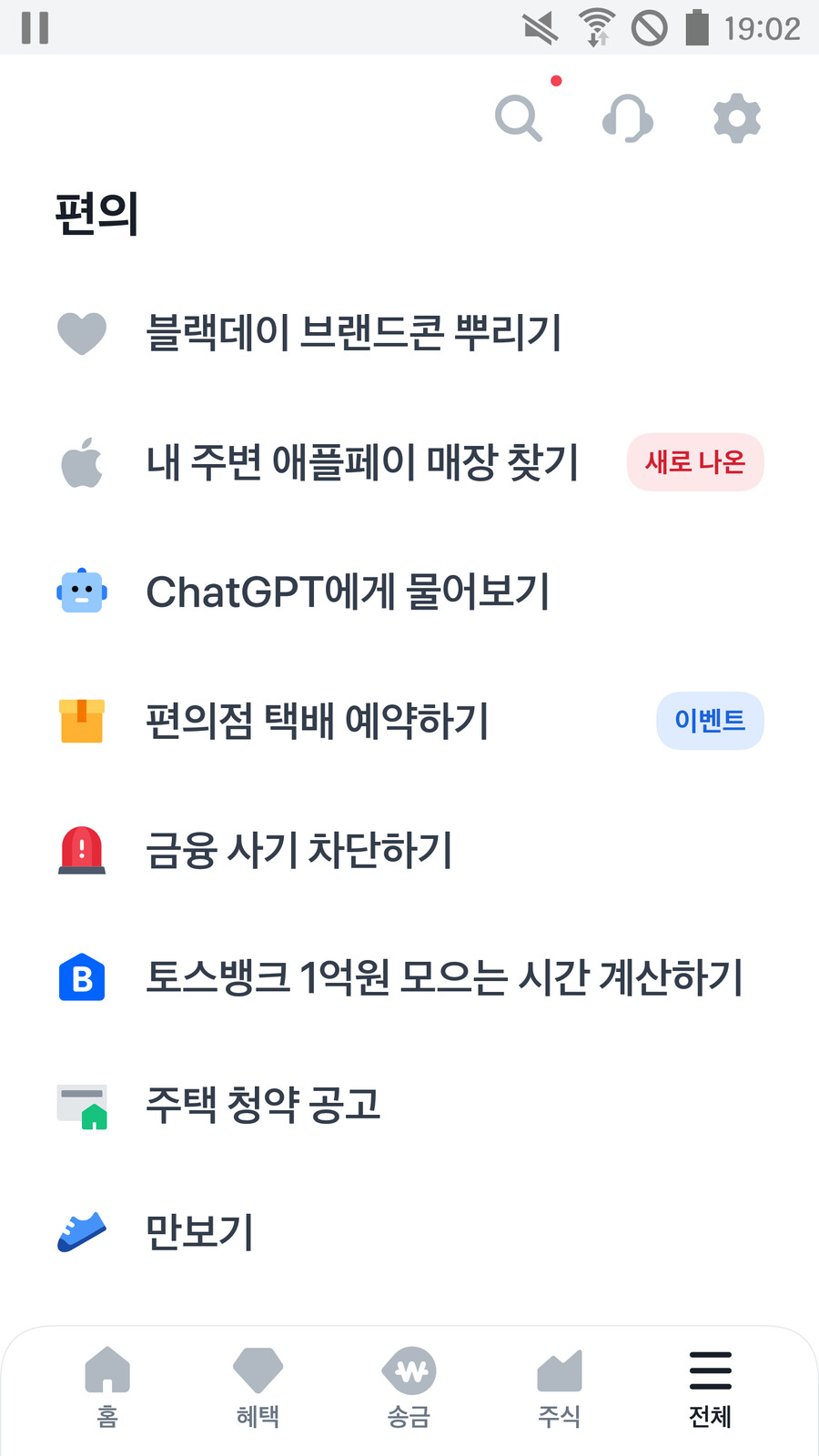The image size is (819, 1456).
Task: Select the 주식 tab
Action: (x=559, y=1383)
